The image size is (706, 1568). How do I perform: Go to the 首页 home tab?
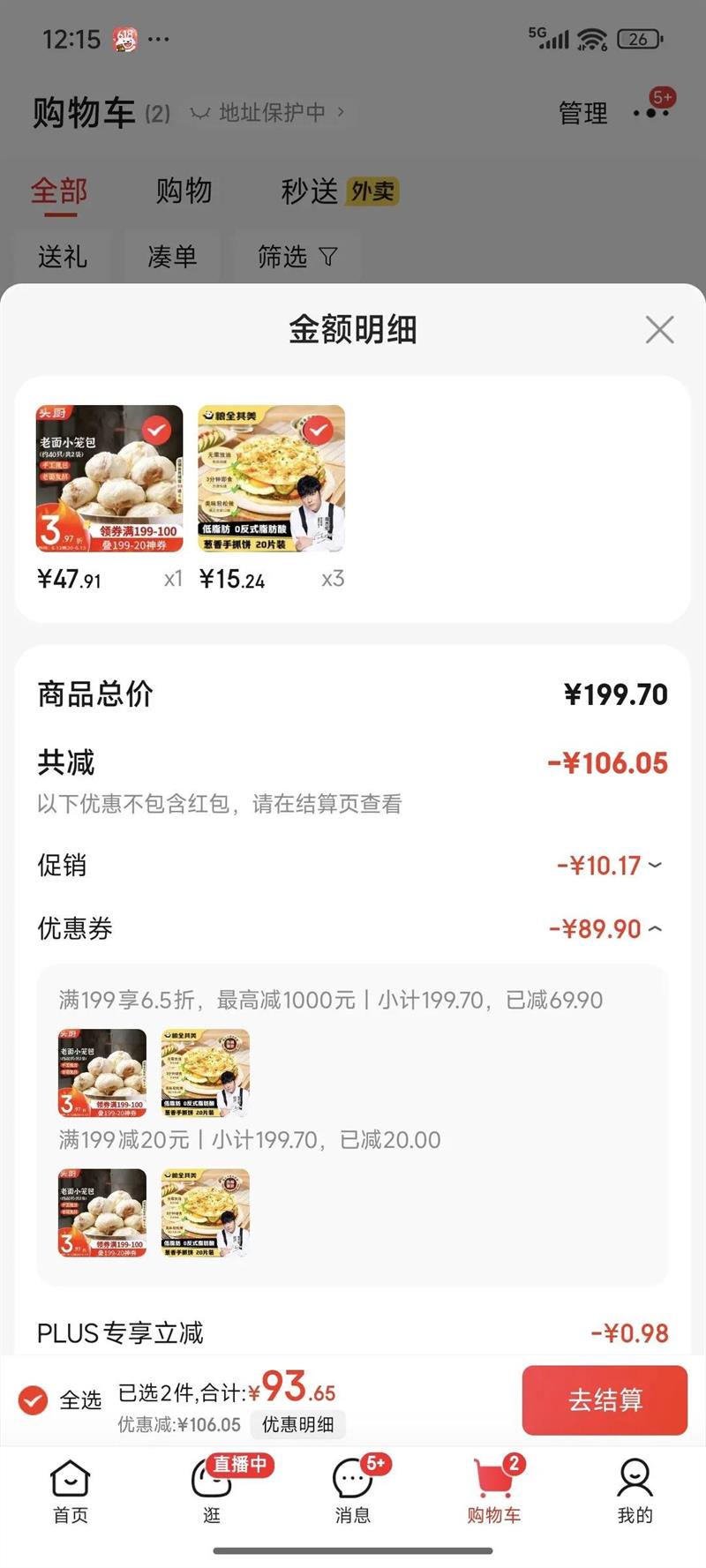[x=71, y=1490]
